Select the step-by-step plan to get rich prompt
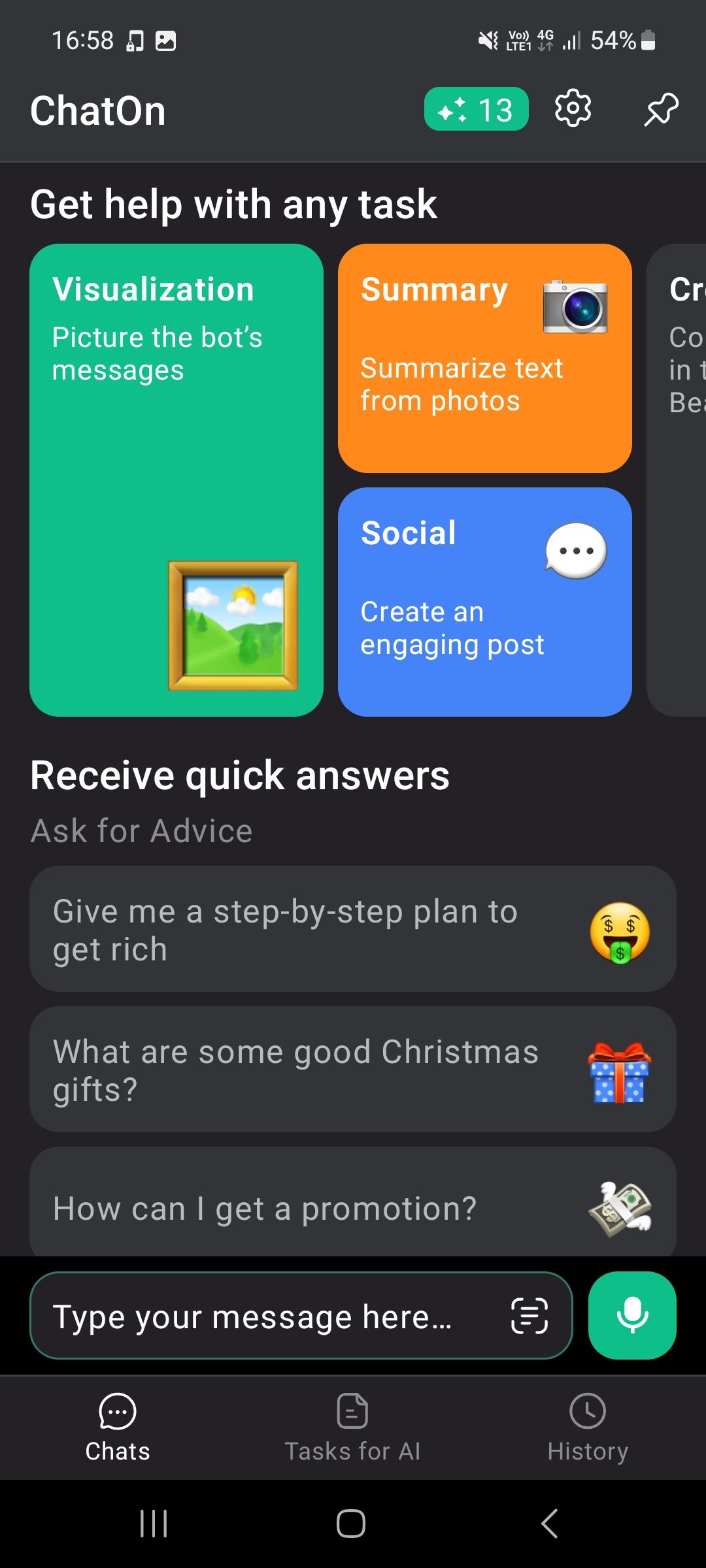The image size is (706, 1568). coord(353,930)
